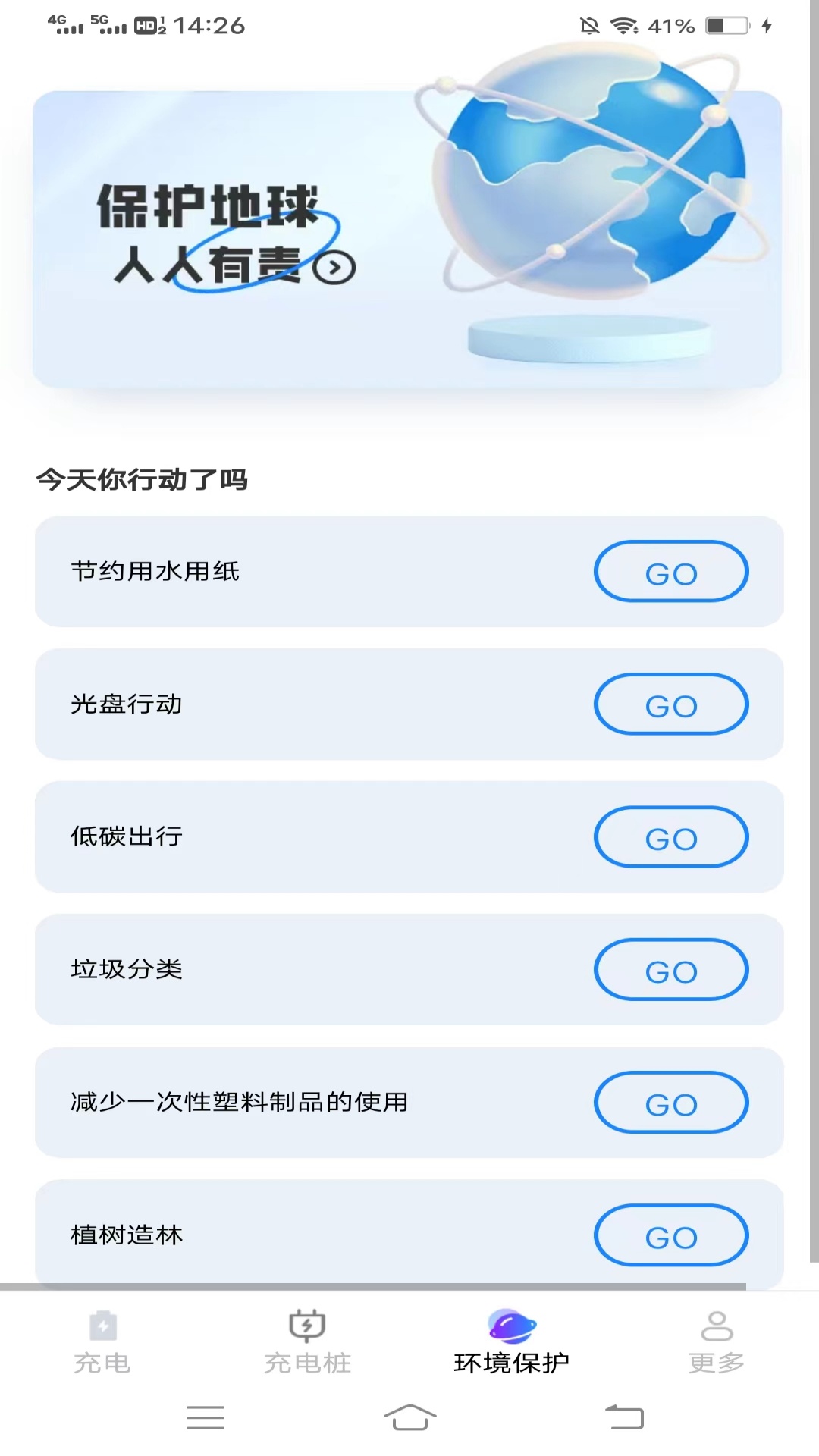Select GO next to 低碳出行

point(671,837)
